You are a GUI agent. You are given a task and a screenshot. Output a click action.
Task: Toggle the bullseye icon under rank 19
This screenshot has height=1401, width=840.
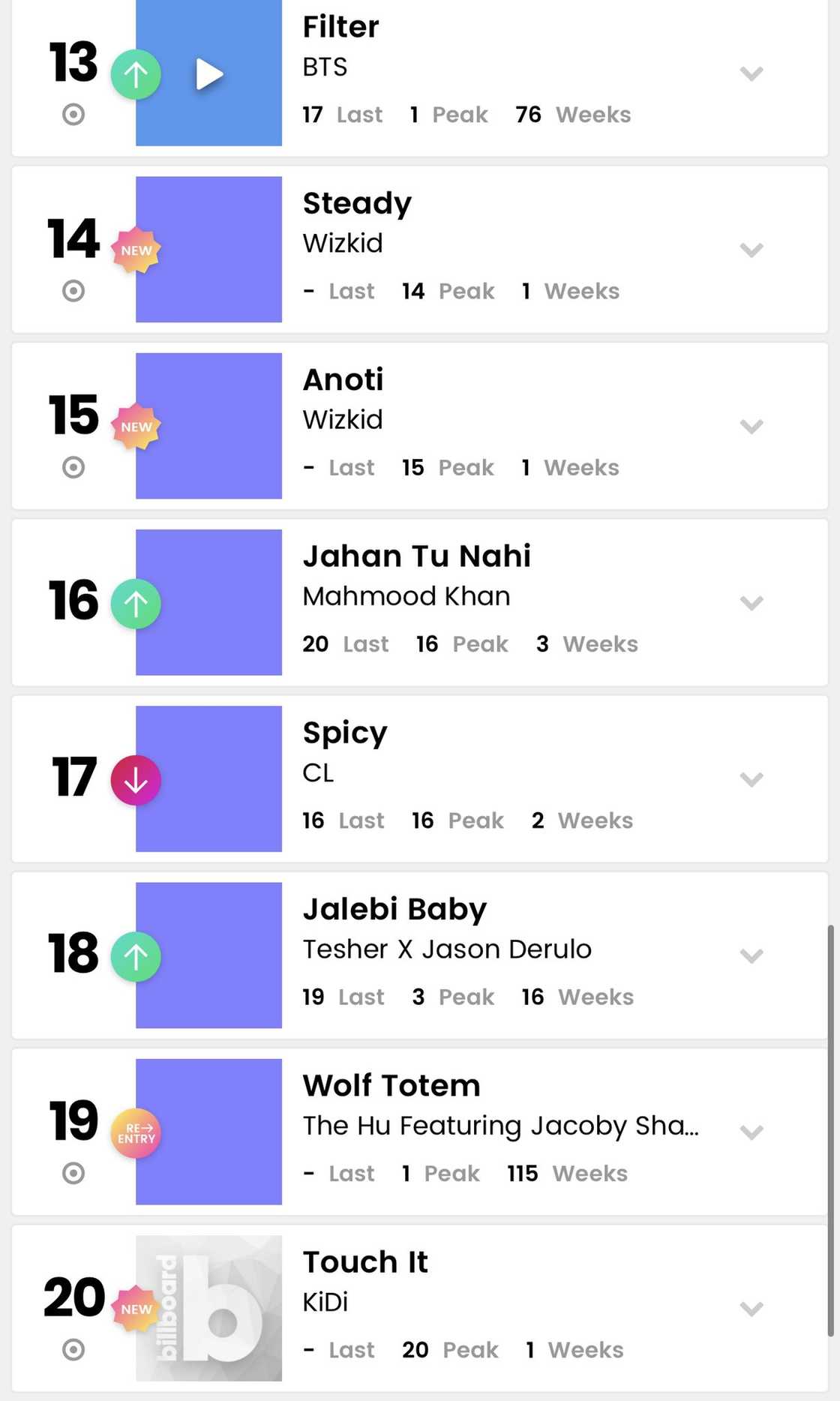click(73, 1173)
